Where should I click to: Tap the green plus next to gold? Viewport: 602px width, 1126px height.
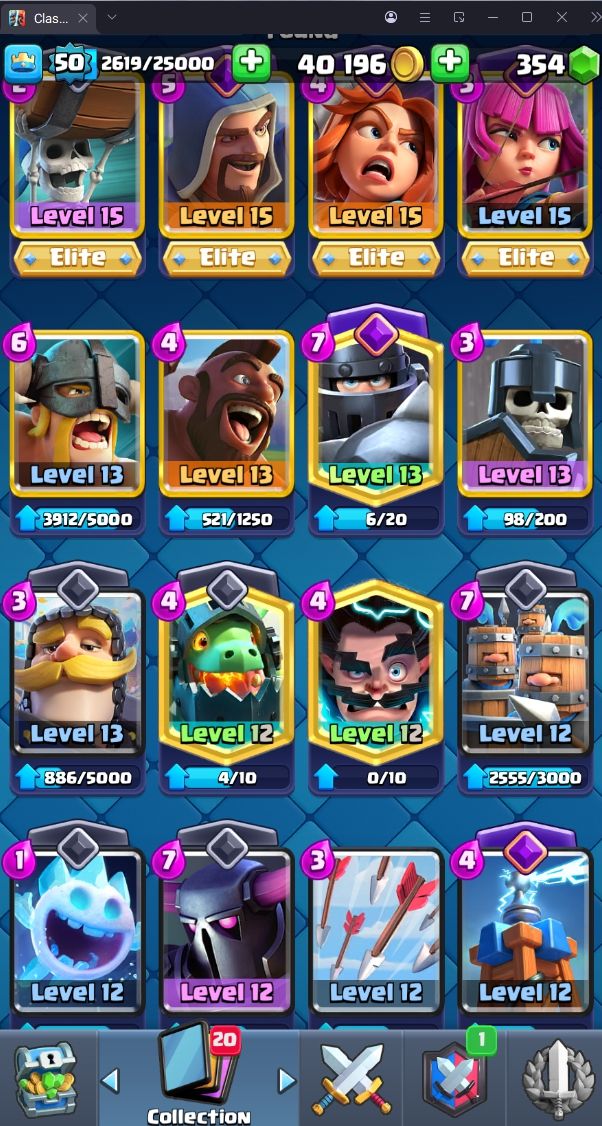click(x=451, y=63)
